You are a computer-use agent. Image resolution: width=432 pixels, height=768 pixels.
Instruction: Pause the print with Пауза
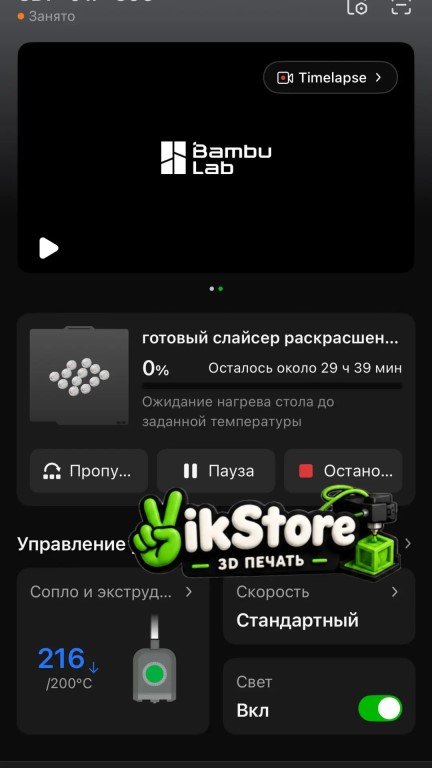(x=216, y=471)
